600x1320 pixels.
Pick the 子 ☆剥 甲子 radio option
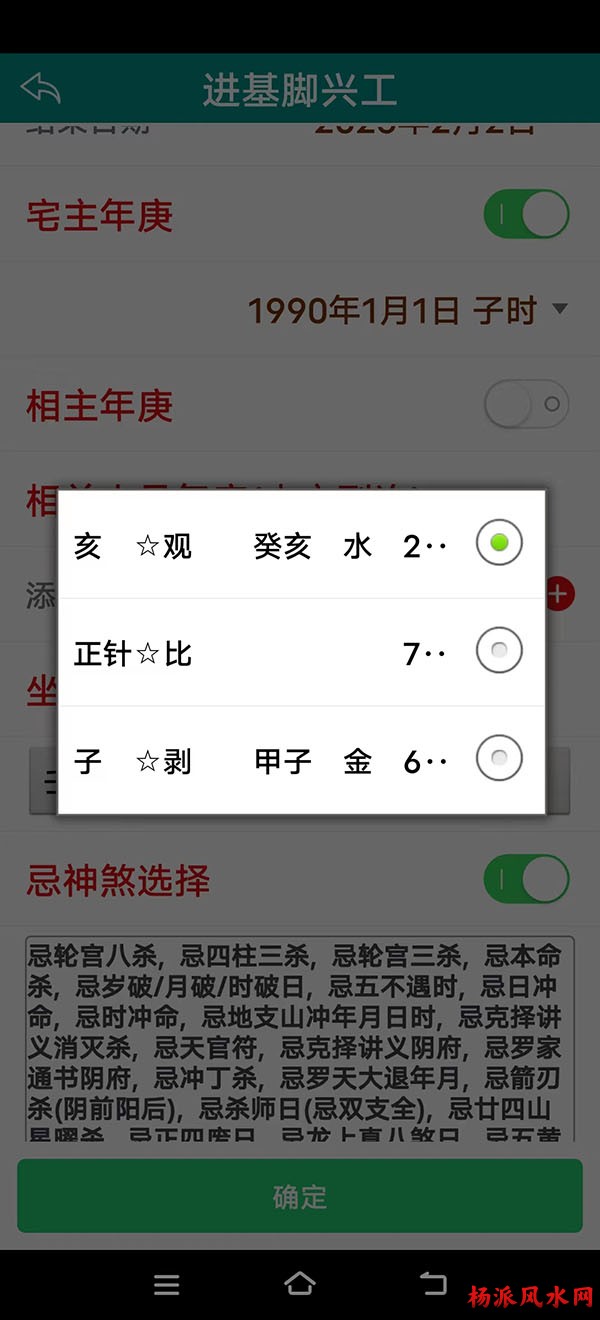pos(499,759)
